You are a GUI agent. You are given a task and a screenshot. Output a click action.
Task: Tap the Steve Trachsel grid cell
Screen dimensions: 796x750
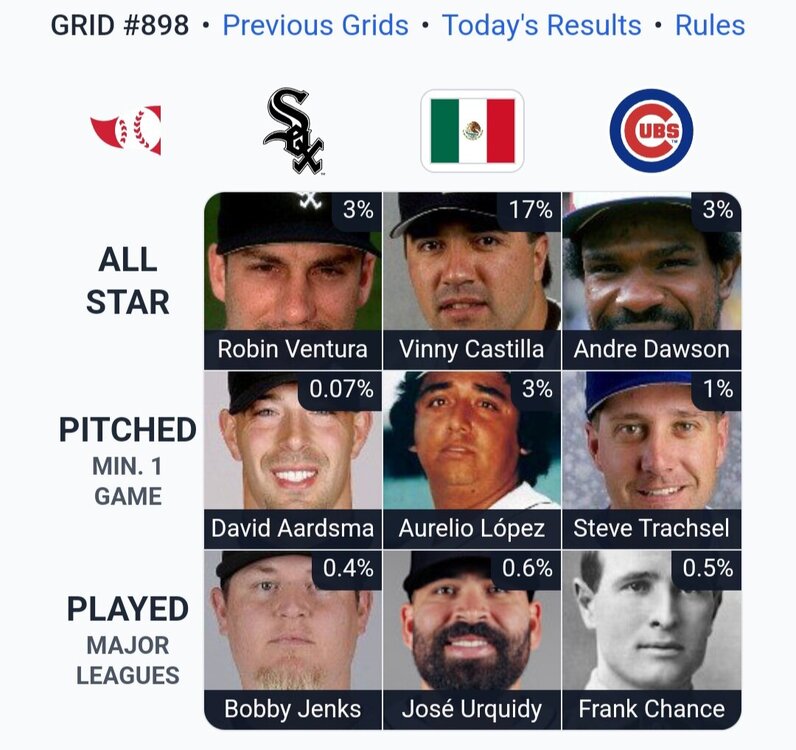651,460
